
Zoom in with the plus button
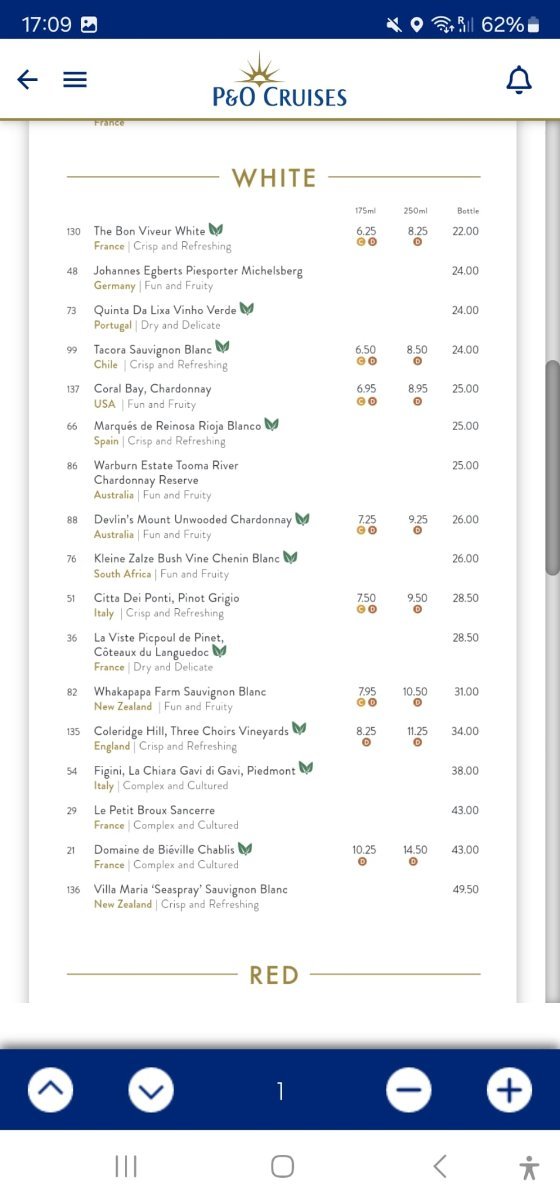point(509,1090)
